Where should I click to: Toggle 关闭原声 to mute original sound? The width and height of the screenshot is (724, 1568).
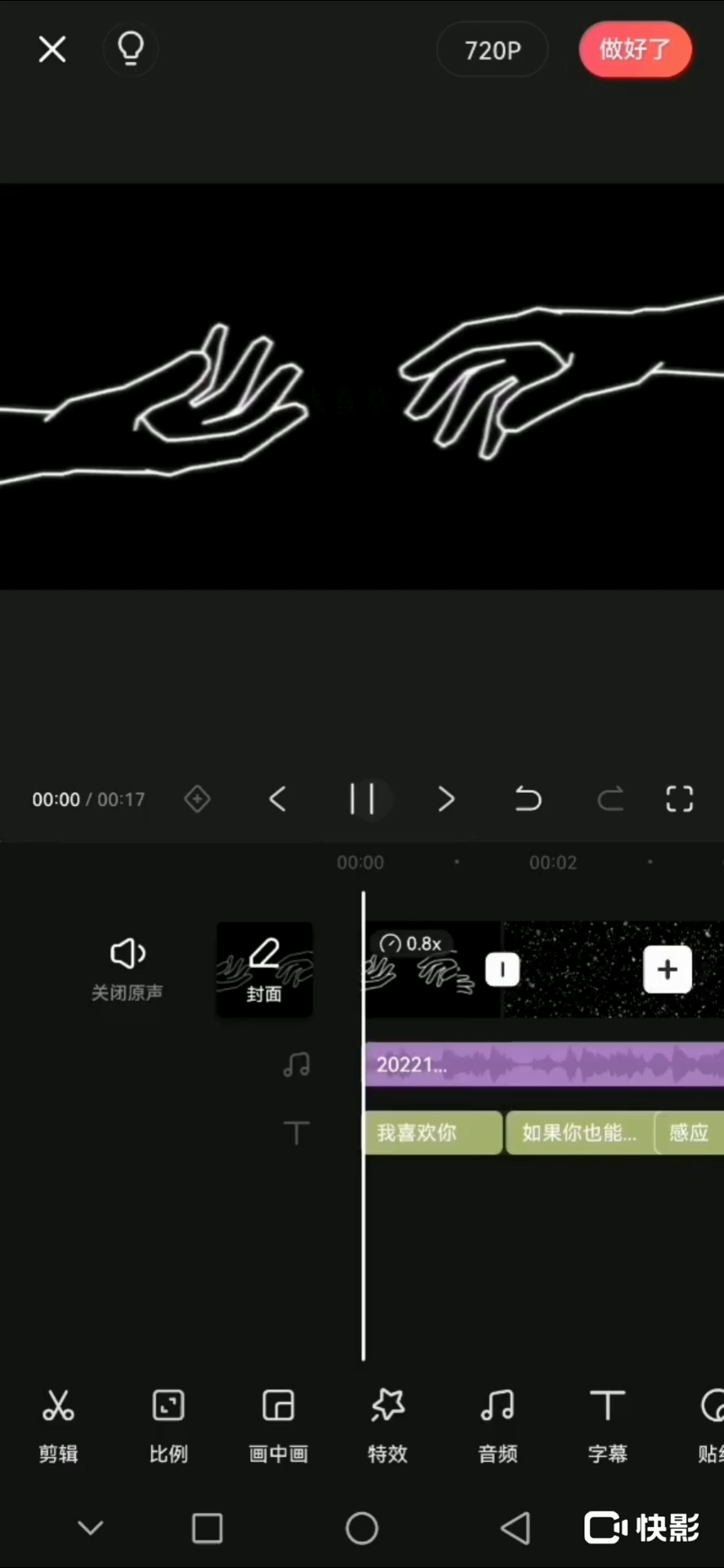(127, 969)
